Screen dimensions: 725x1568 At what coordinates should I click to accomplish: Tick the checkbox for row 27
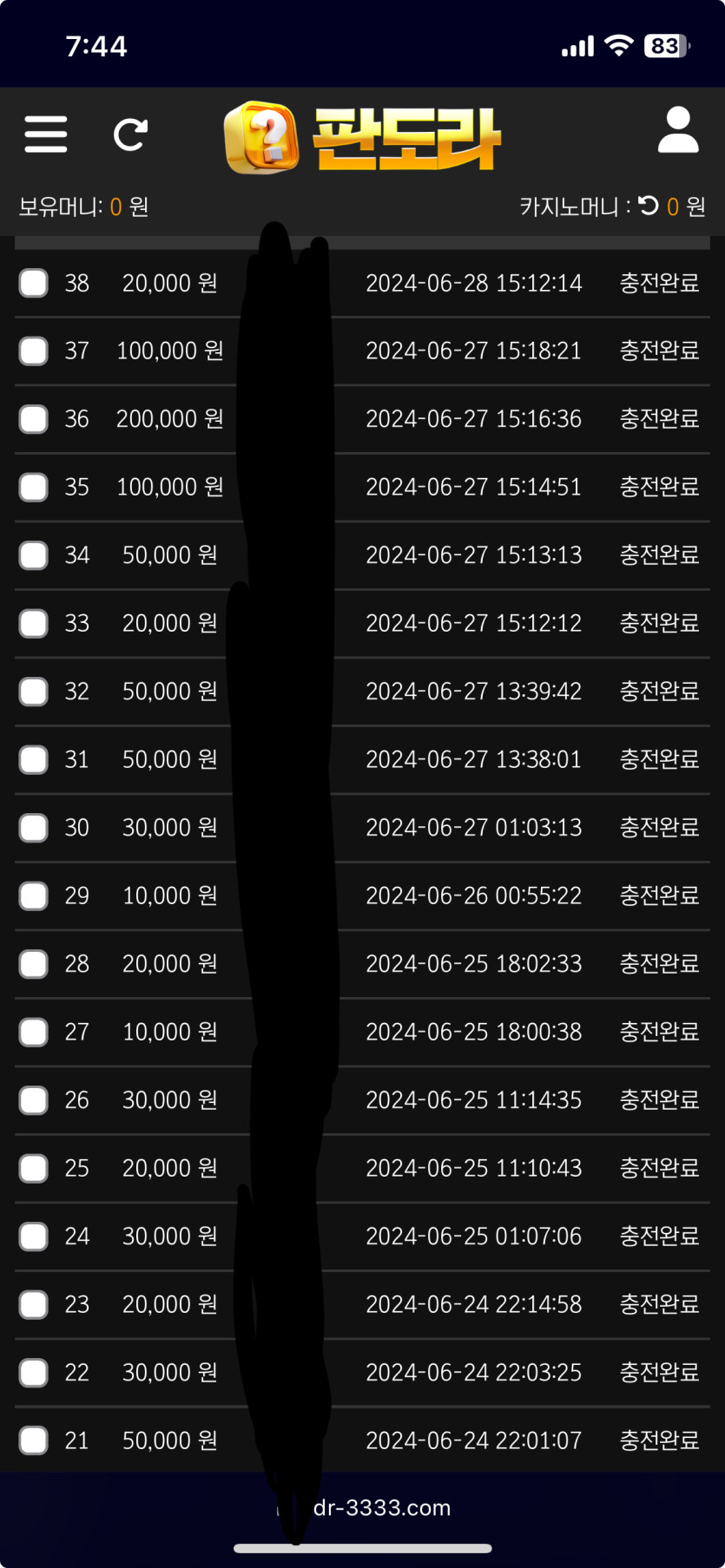click(x=34, y=1032)
